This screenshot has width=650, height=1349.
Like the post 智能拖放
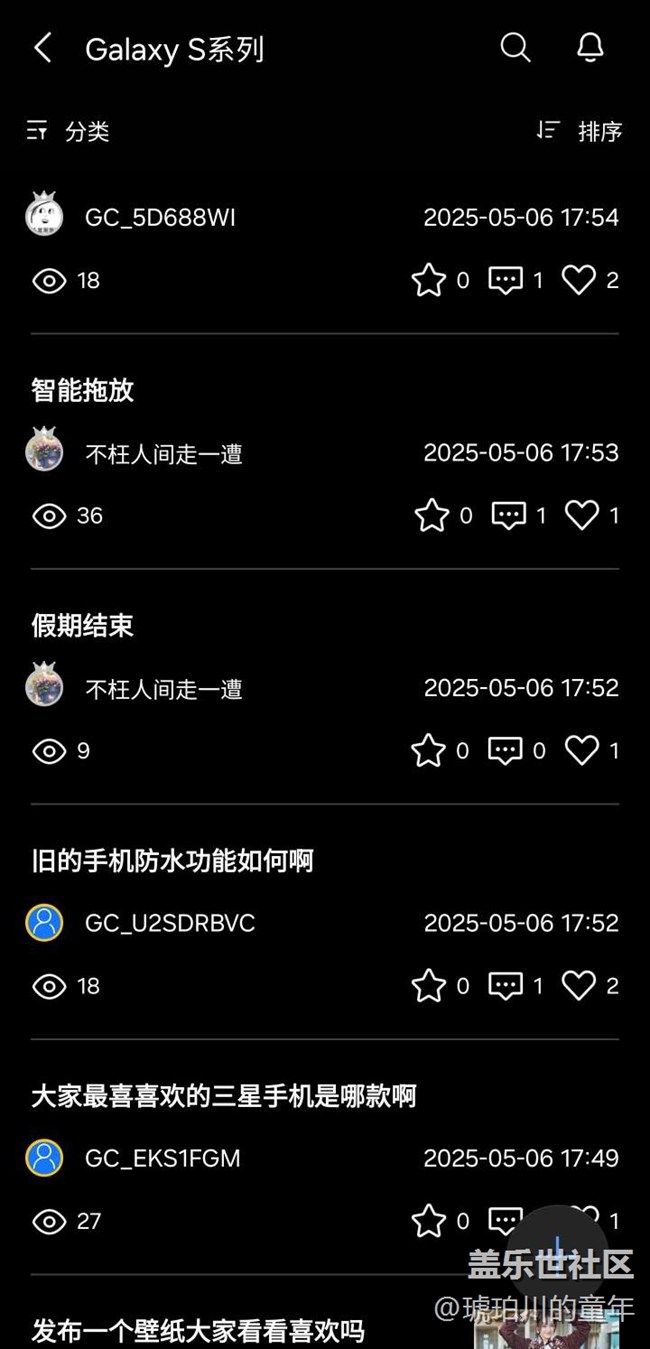[x=582, y=515]
